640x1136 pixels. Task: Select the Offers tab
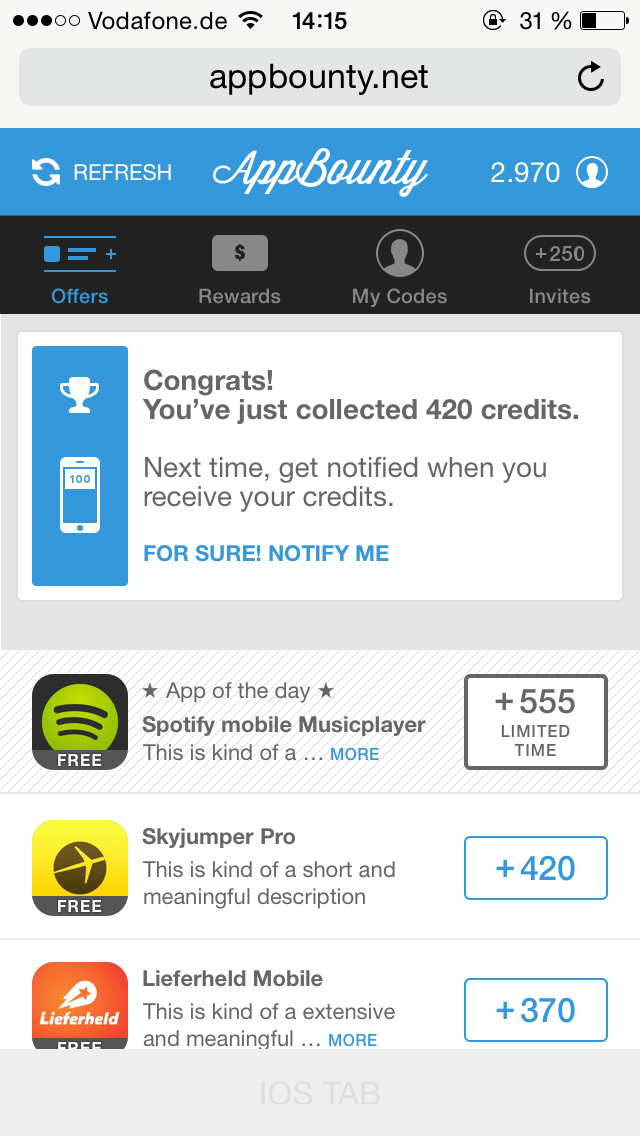[80, 270]
